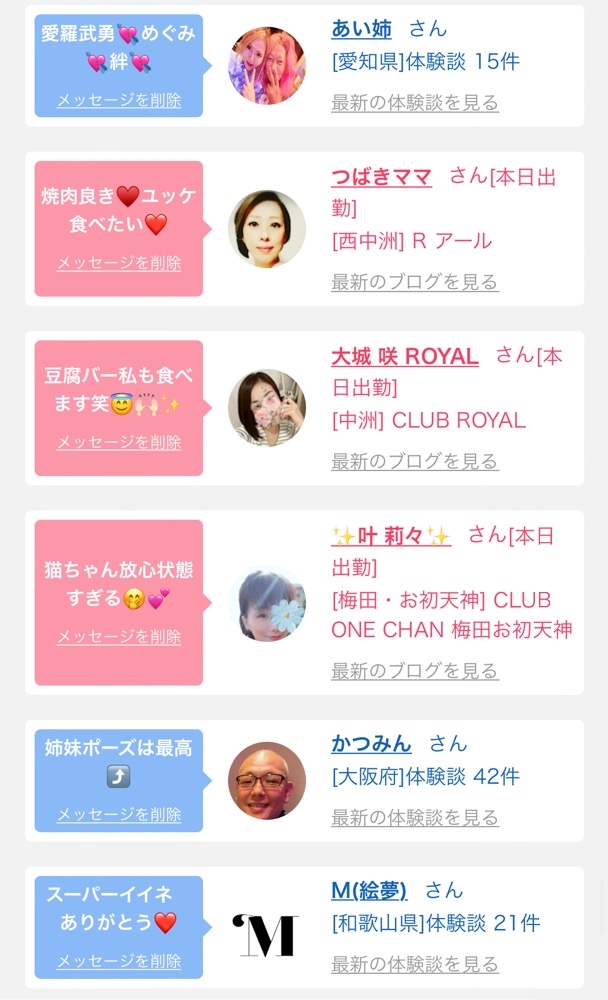This screenshot has height=1000, width=608.
Task: Delete the スーパーイイネ ありがとう message
Action: (x=119, y=961)
